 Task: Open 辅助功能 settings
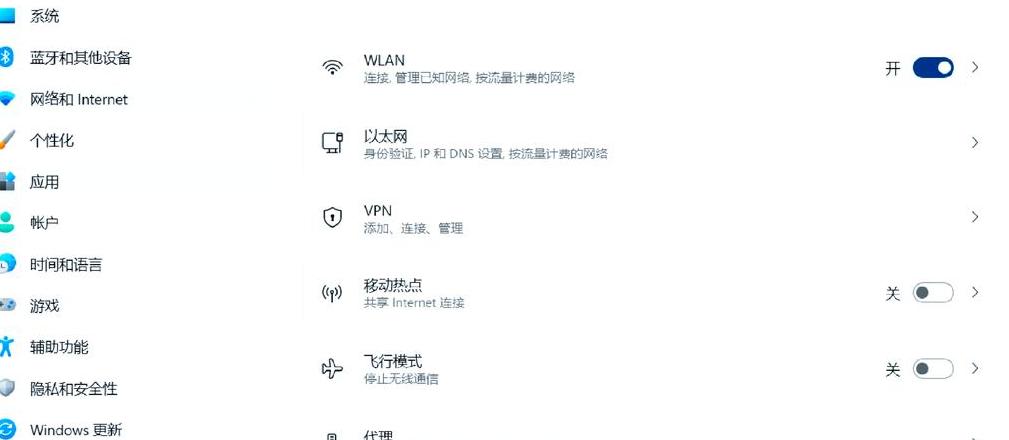(x=58, y=347)
